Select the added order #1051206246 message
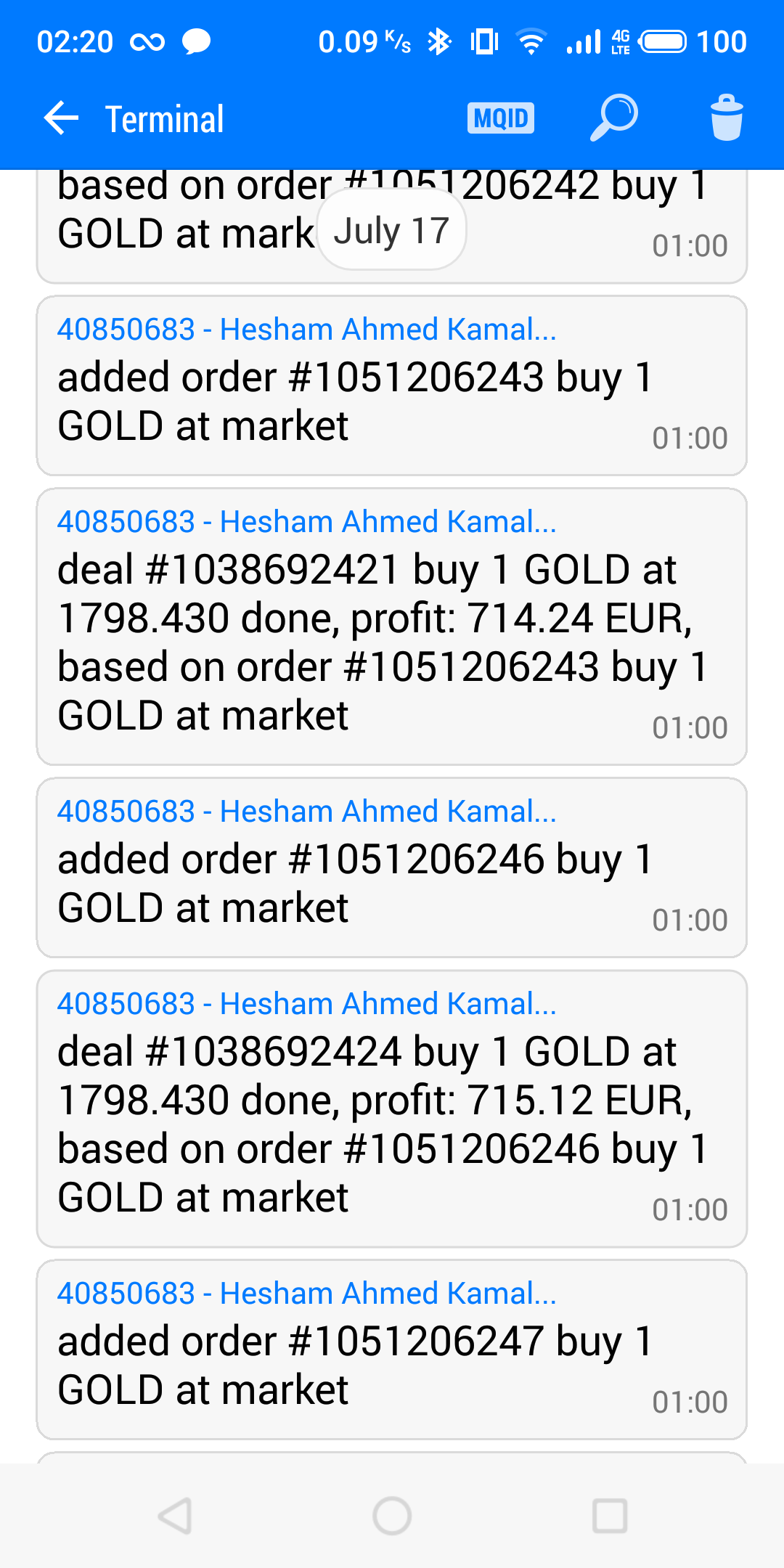Screen dimensions: 784x1568 (x=392, y=868)
